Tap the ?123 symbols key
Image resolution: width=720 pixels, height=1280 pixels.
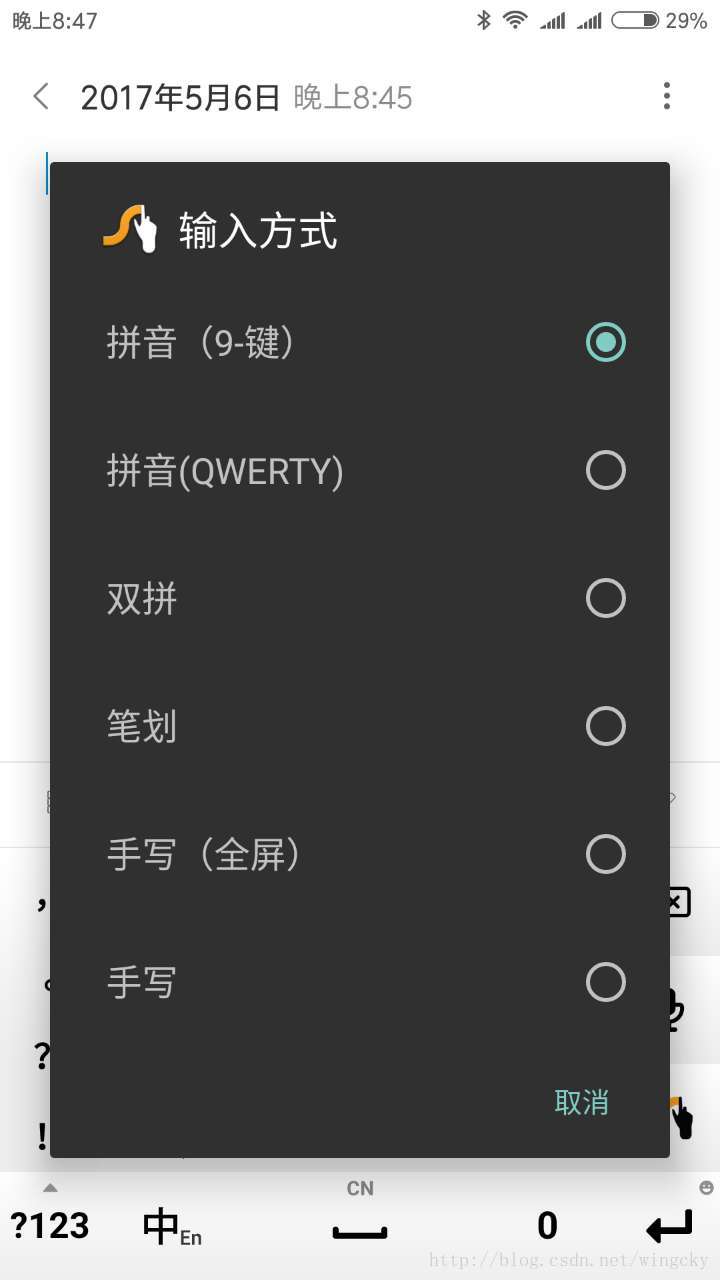pyautogui.click(x=50, y=1225)
